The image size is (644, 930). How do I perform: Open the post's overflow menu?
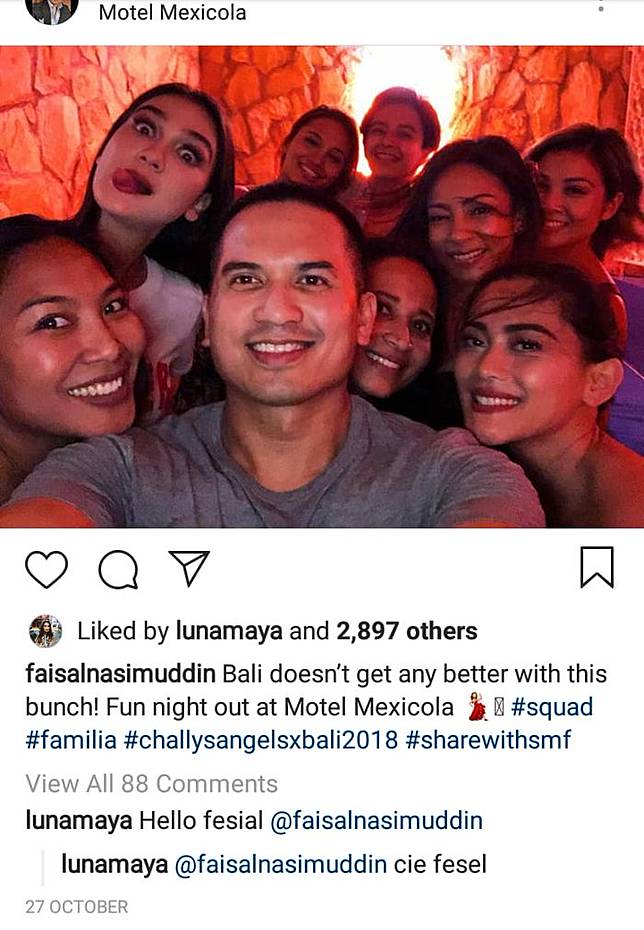point(600,8)
